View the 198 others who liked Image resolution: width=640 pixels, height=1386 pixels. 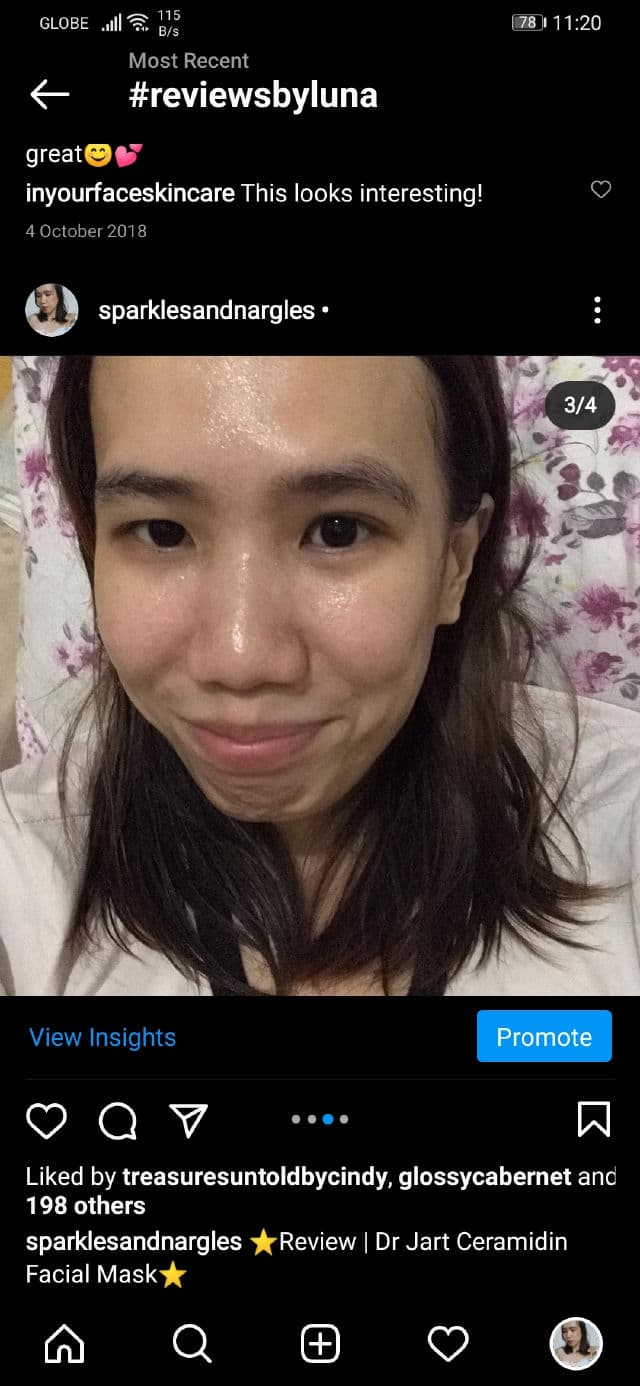click(x=85, y=1206)
